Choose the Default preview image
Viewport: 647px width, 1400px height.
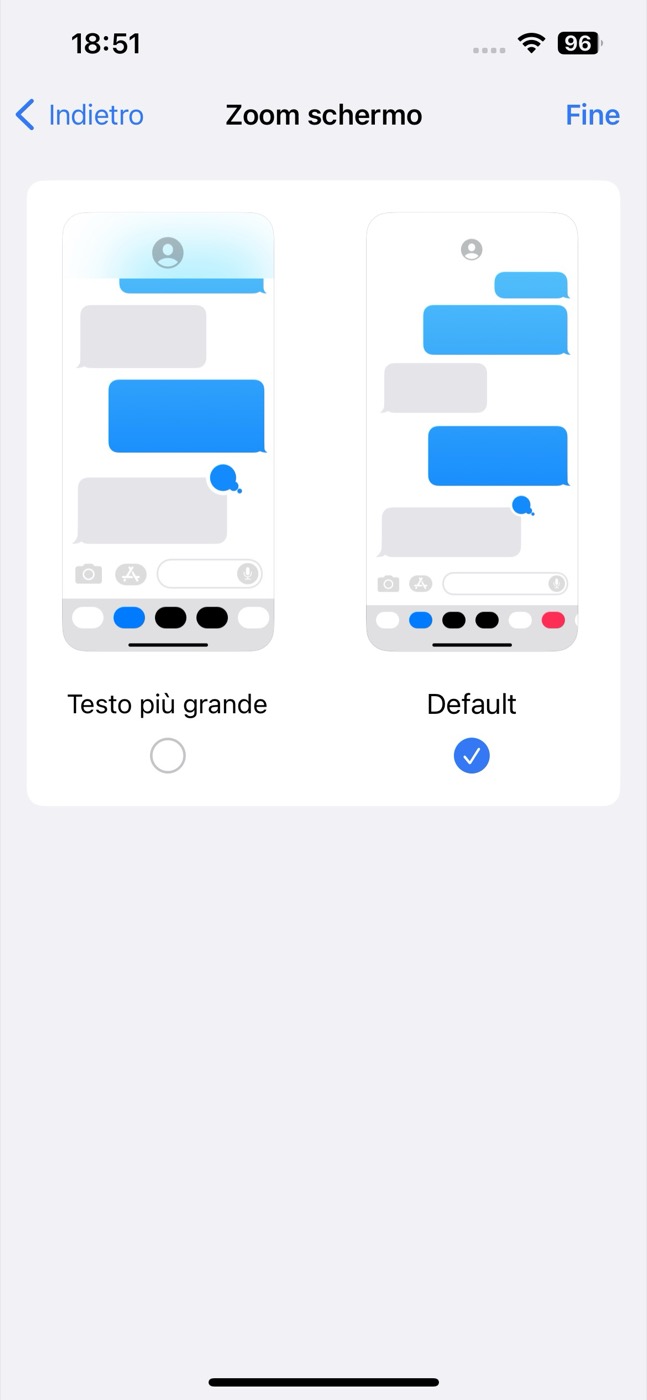pos(472,432)
